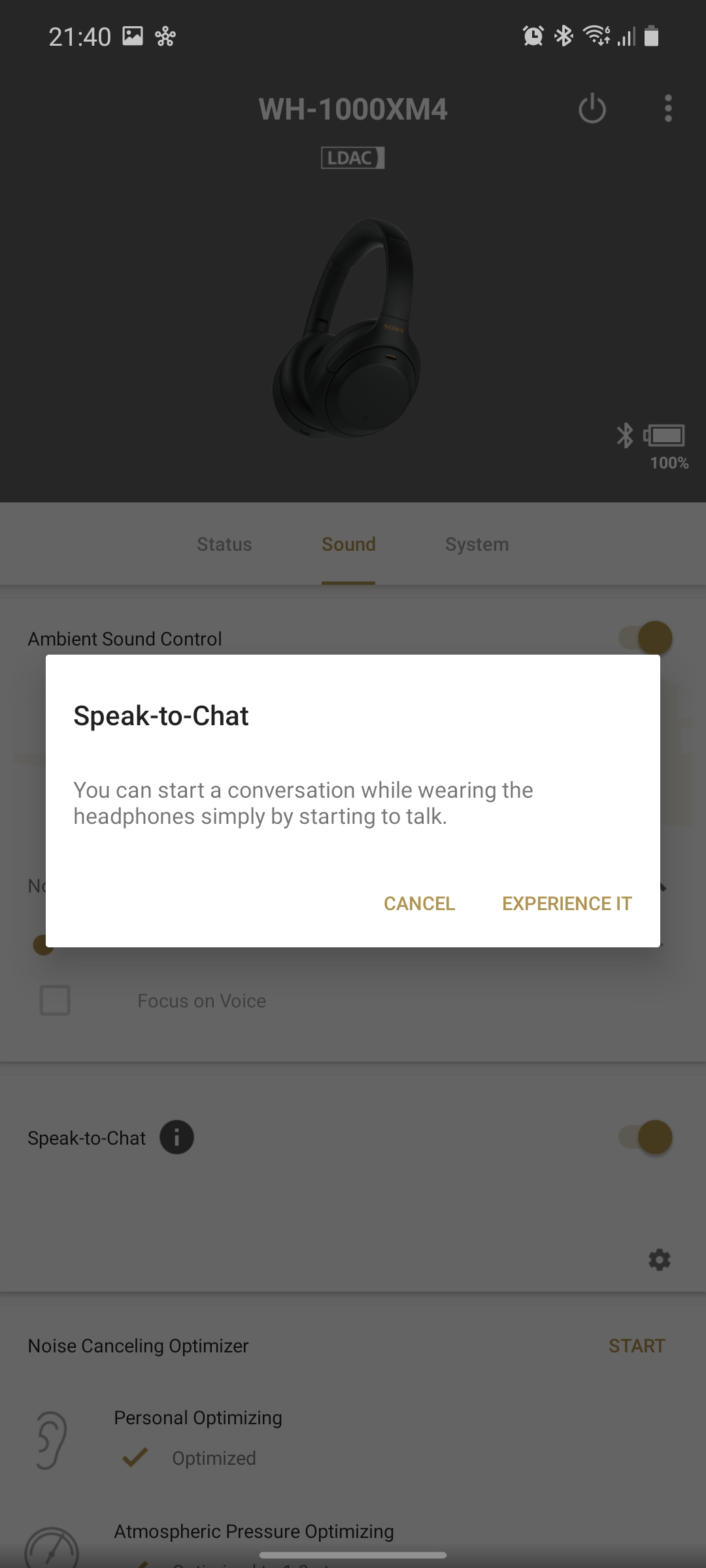Start the Noise Canceling Optimizer

tap(637, 1346)
